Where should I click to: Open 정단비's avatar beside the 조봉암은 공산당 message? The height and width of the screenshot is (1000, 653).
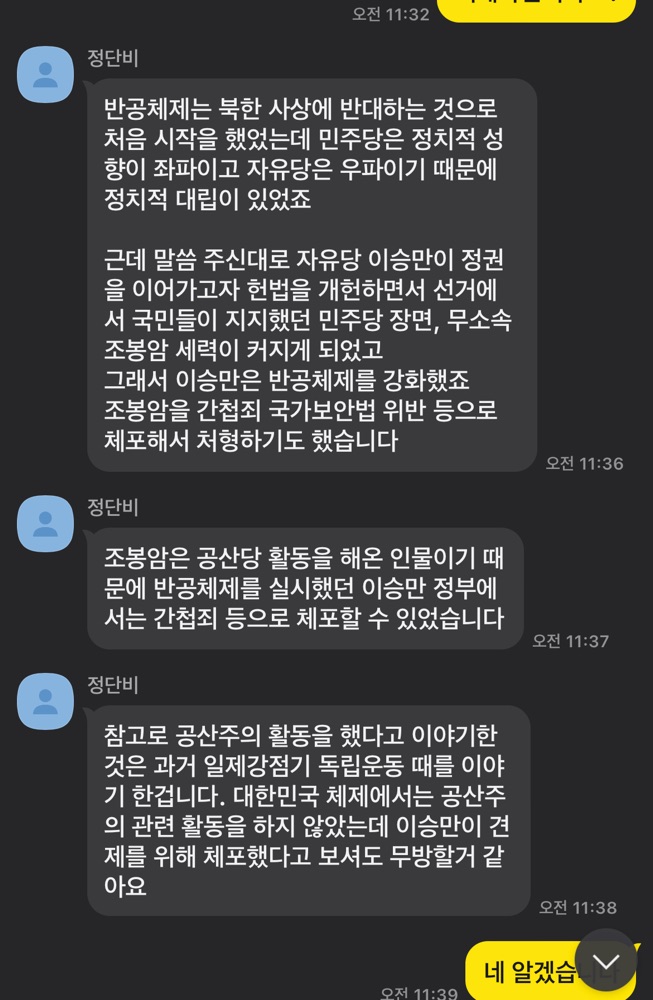tap(45, 524)
